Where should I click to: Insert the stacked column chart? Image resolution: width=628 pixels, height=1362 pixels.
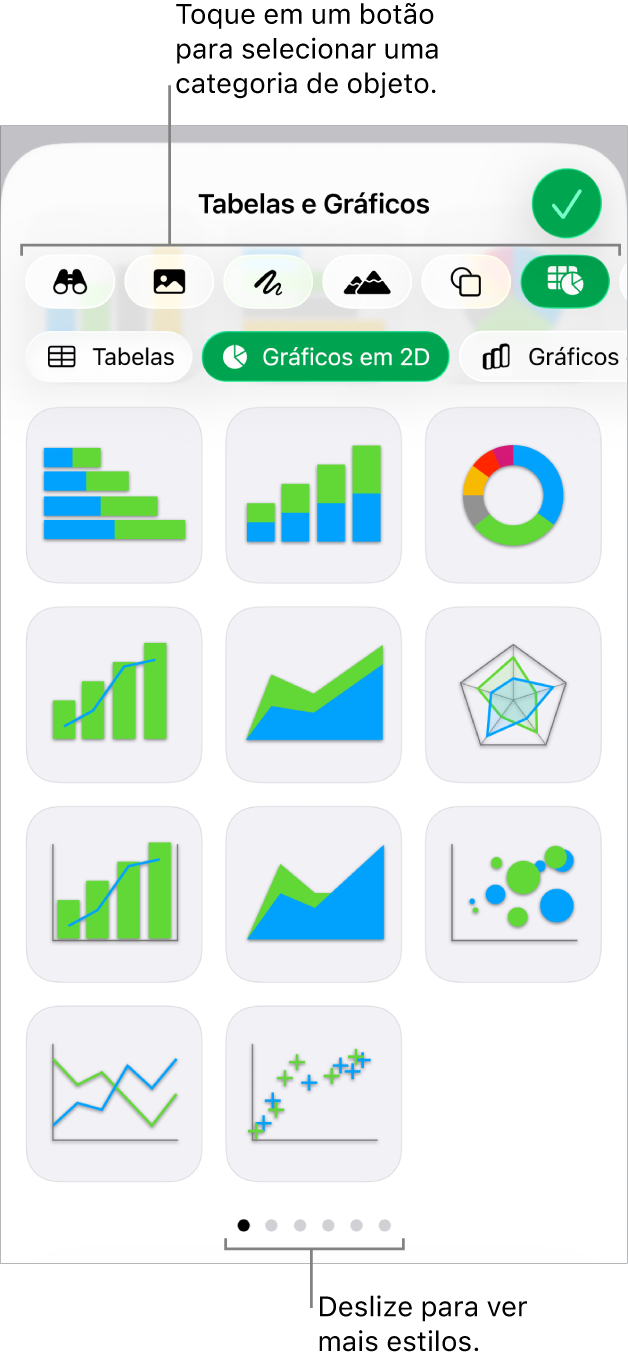(314, 495)
